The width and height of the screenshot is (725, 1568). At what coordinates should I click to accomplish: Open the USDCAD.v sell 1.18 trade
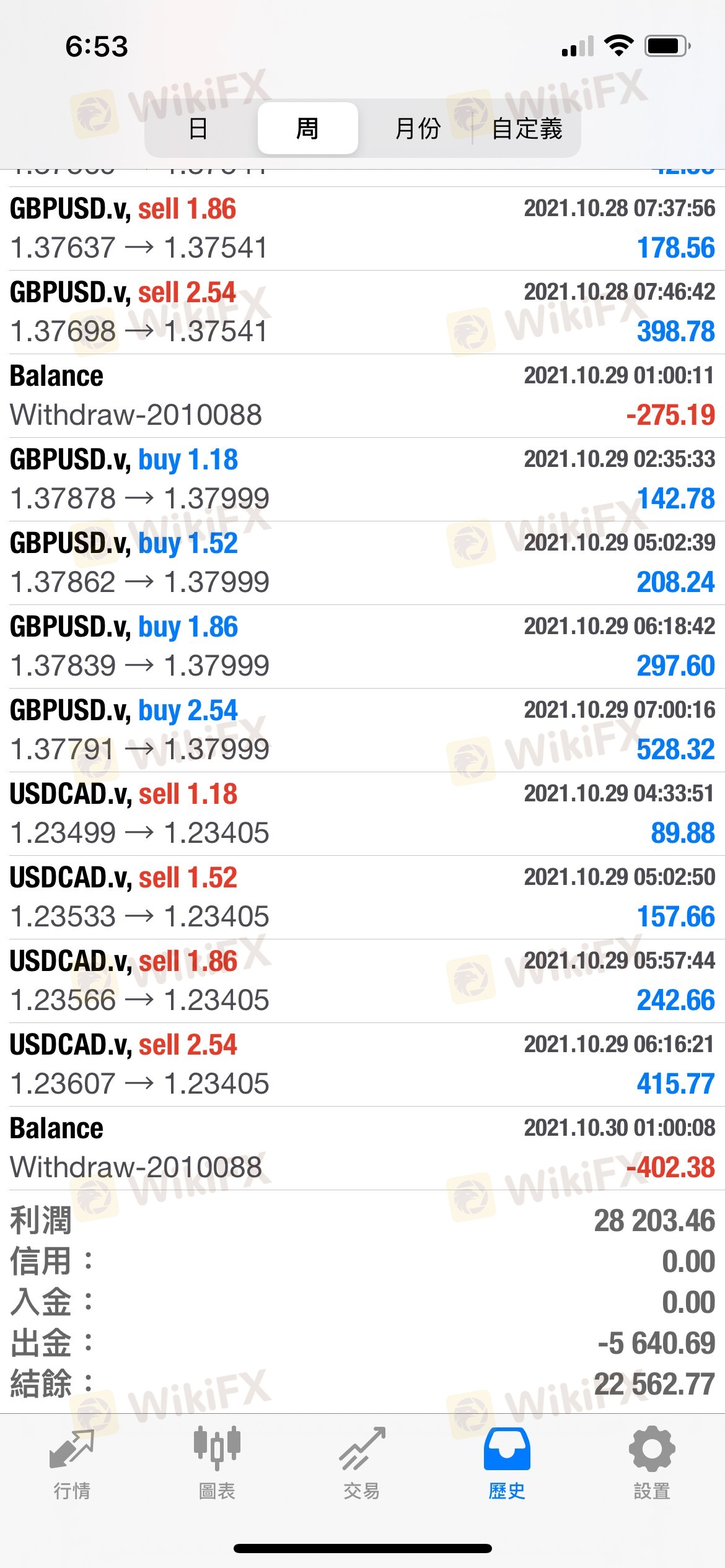(362, 814)
